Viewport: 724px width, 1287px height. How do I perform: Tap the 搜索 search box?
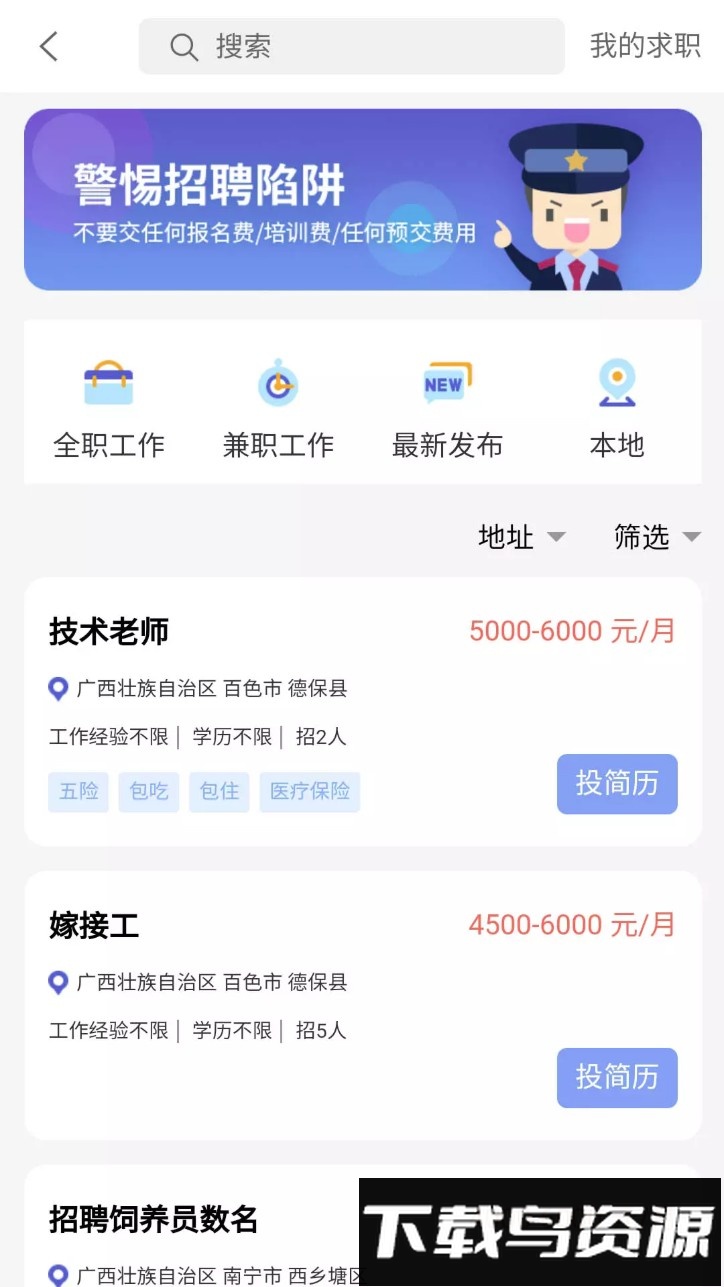point(351,46)
